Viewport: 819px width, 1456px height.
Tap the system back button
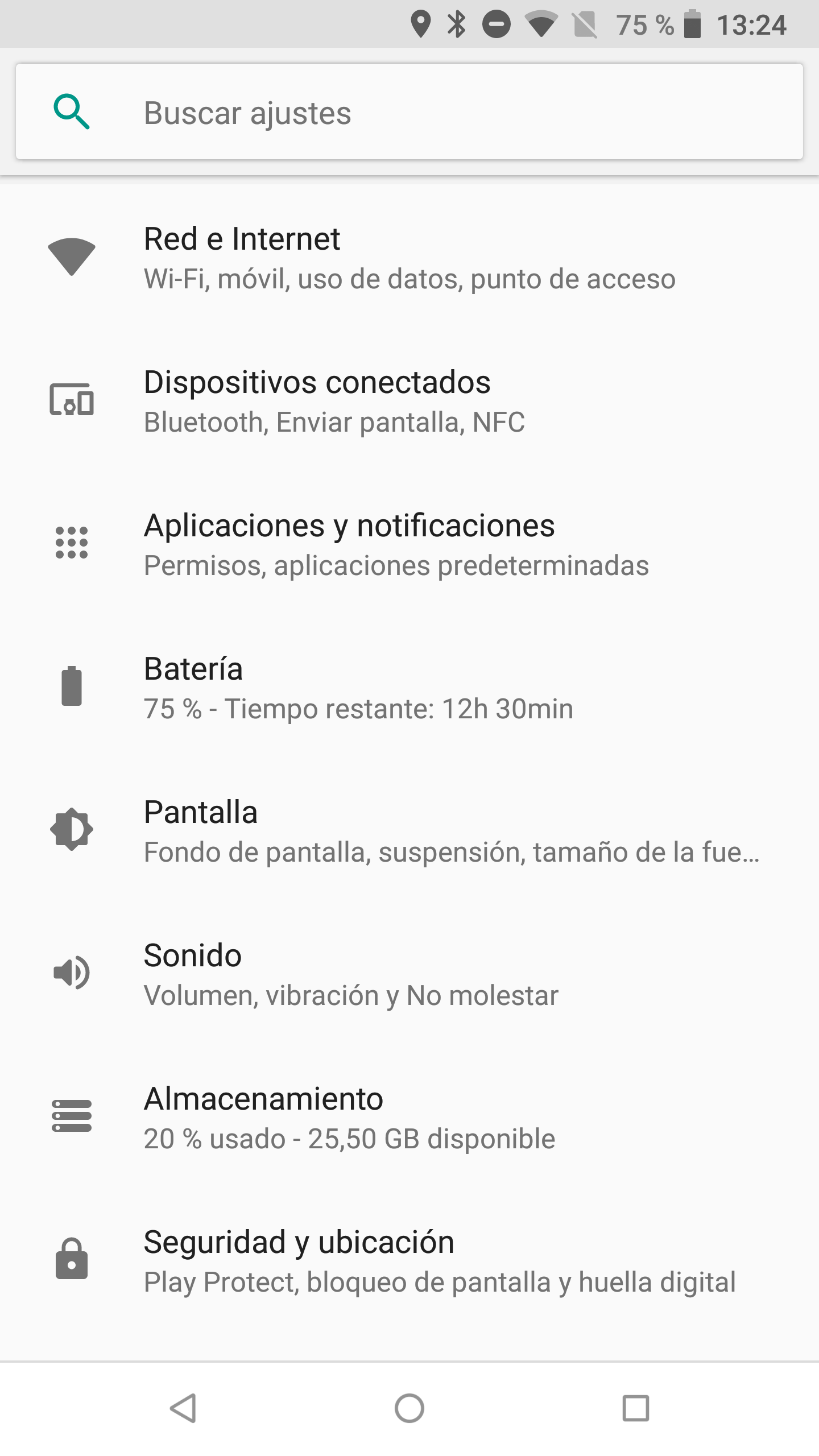pyautogui.click(x=183, y=1408)
